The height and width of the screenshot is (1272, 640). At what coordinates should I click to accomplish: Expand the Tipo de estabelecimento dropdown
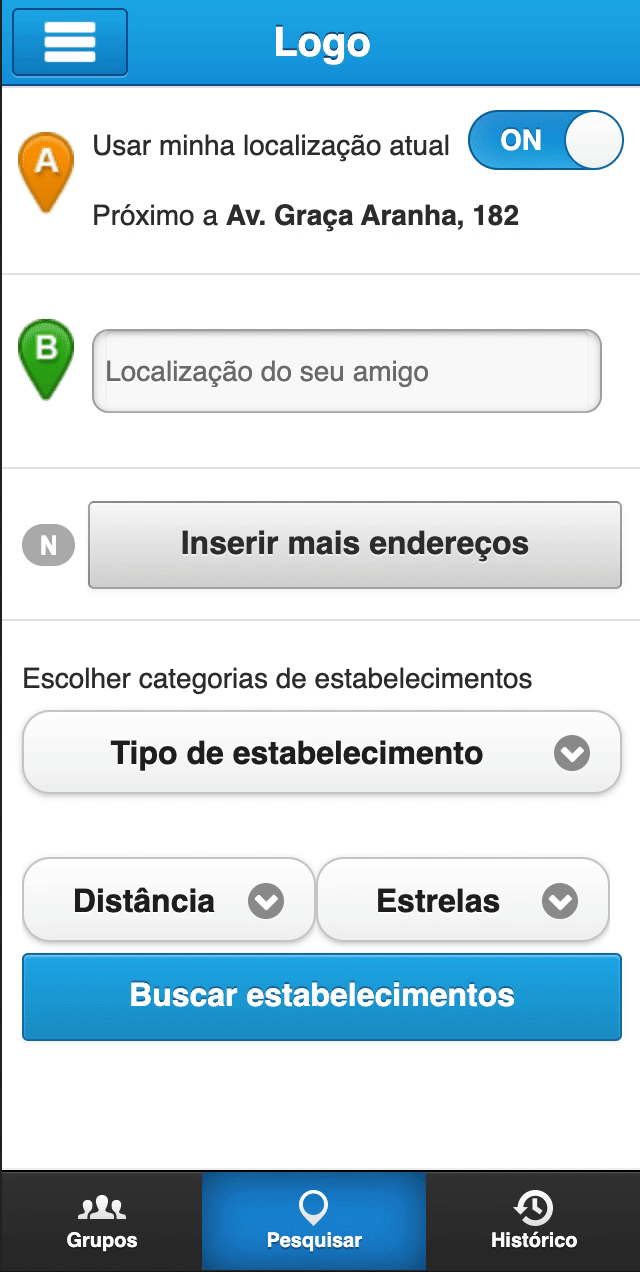click(322, 753)
